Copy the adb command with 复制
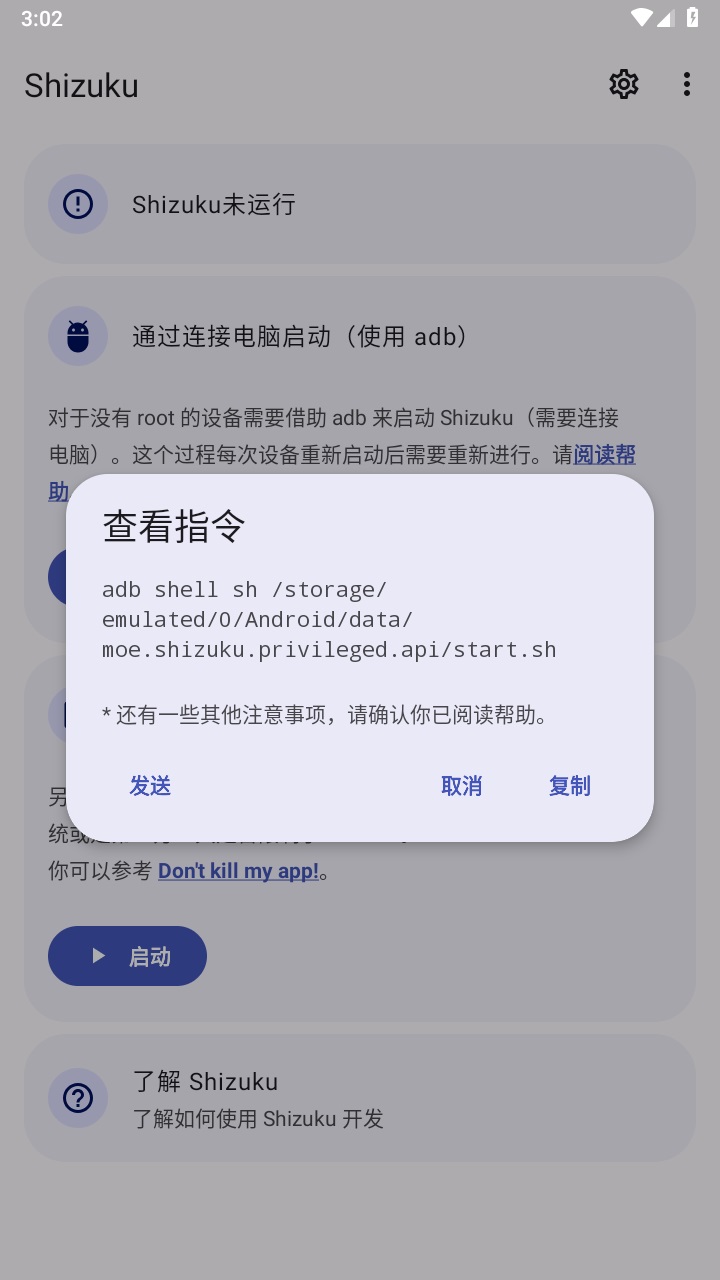Viewport: 720px width, 1280px height. [569, 786]
